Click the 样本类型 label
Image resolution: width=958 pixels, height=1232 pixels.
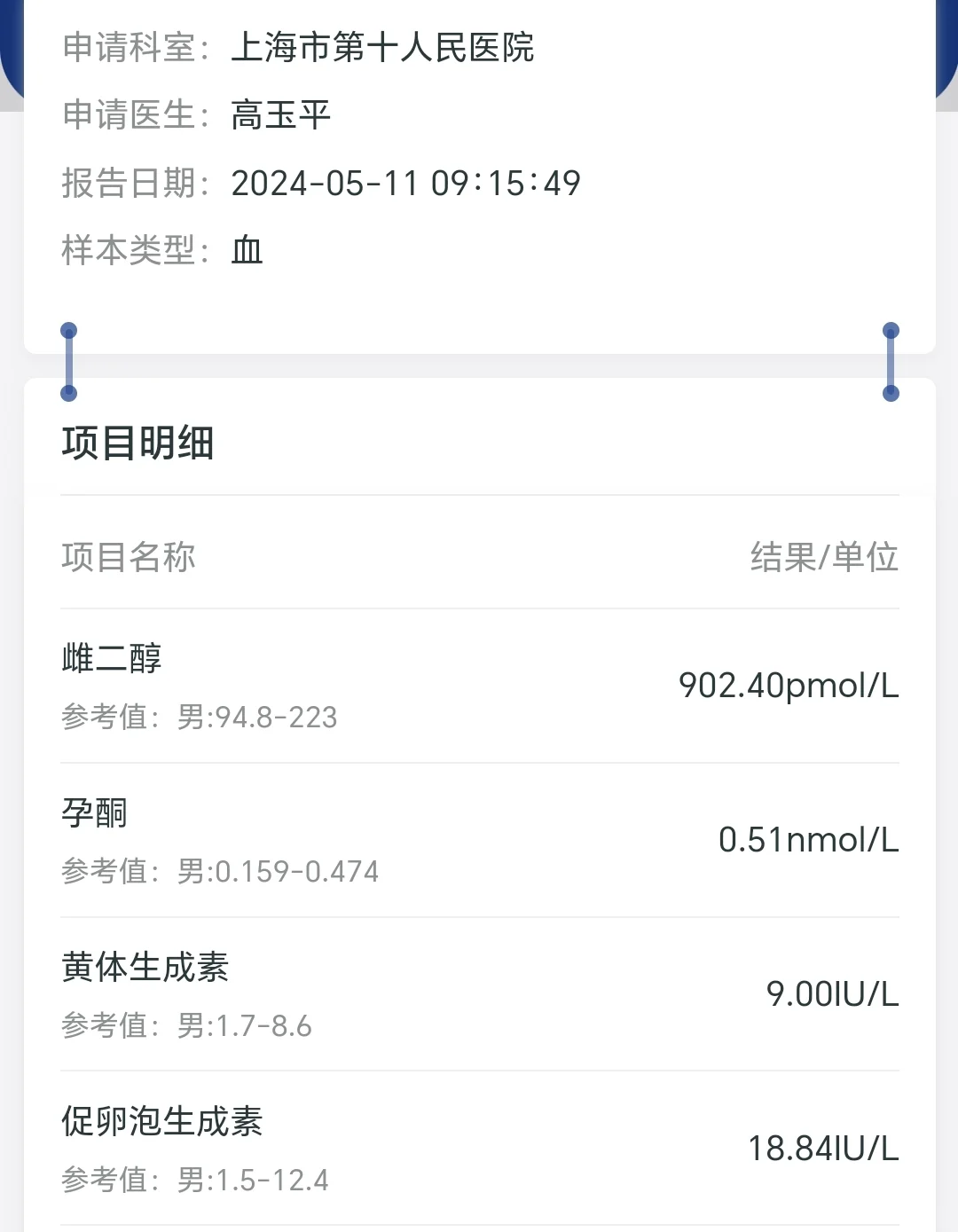pos(131,250)
